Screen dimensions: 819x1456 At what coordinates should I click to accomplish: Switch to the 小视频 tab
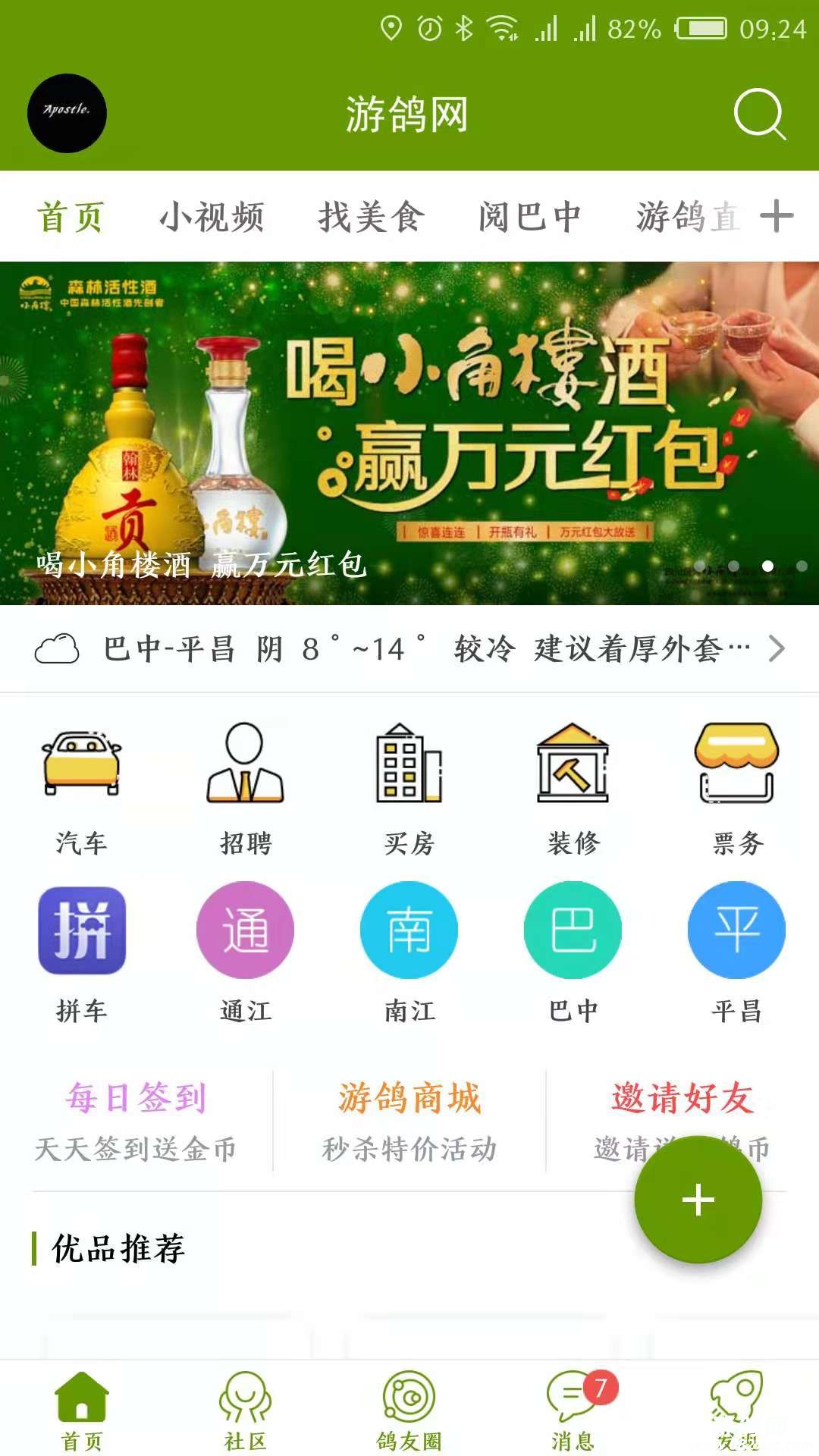click(212, 217)
